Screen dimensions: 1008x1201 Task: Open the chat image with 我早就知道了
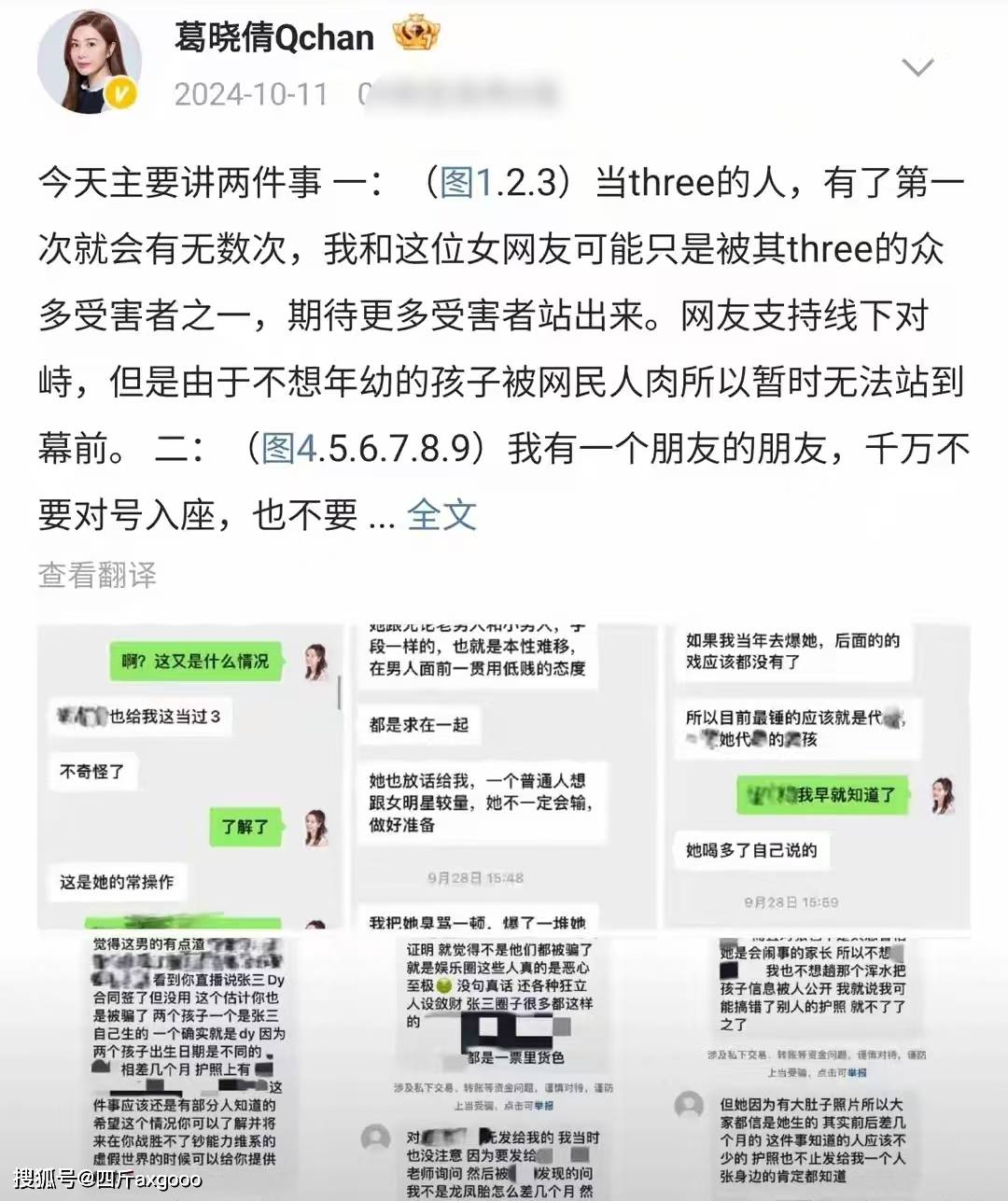pyautogui.click(x=817, y=776)
